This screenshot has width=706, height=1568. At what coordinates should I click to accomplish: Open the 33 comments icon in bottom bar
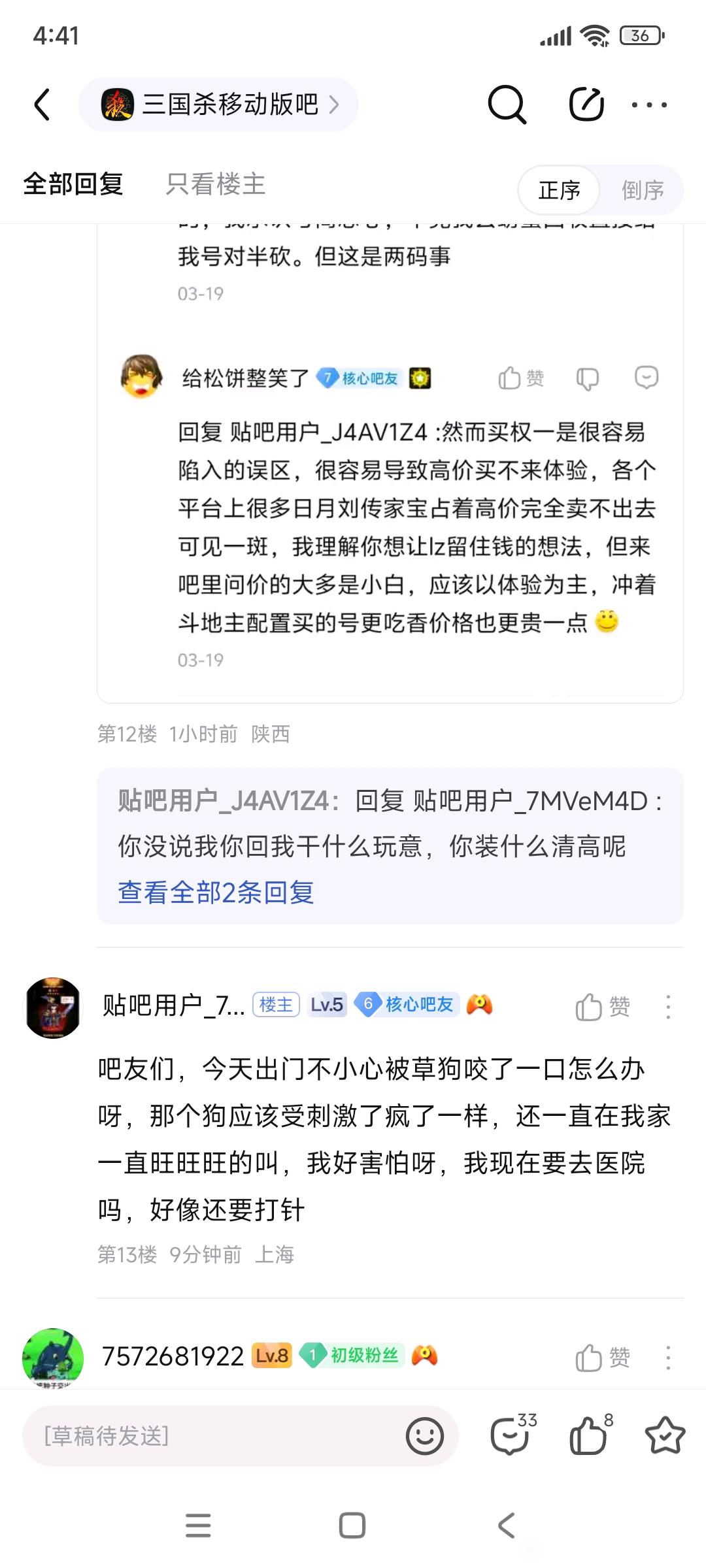(x=511, y=1435)
